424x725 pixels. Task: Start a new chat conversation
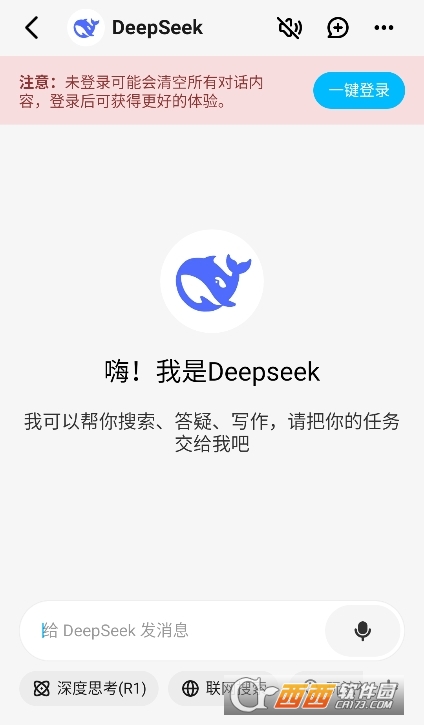[x=338, y=28]
